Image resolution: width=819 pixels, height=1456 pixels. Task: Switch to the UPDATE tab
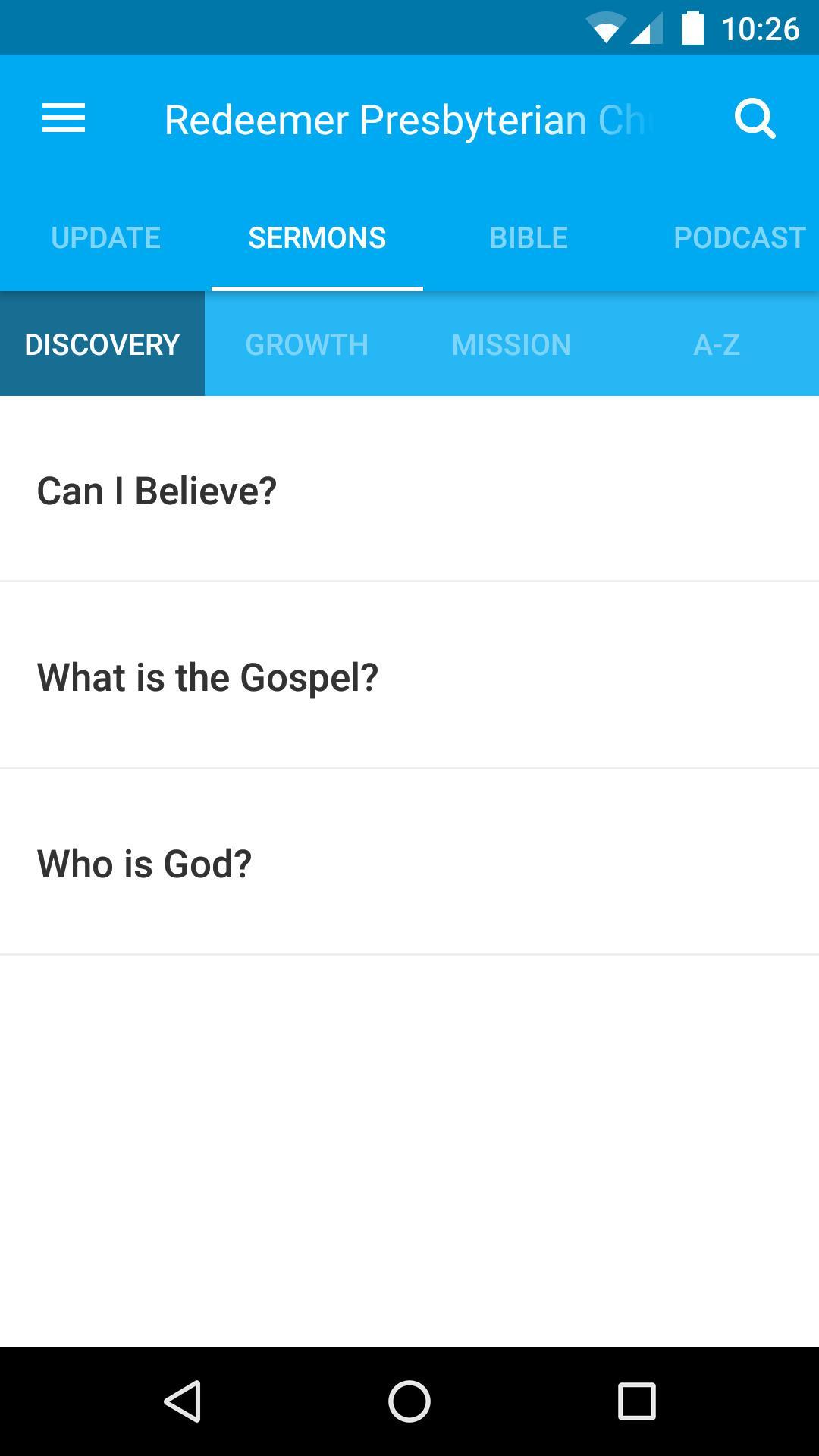[105, 237]
